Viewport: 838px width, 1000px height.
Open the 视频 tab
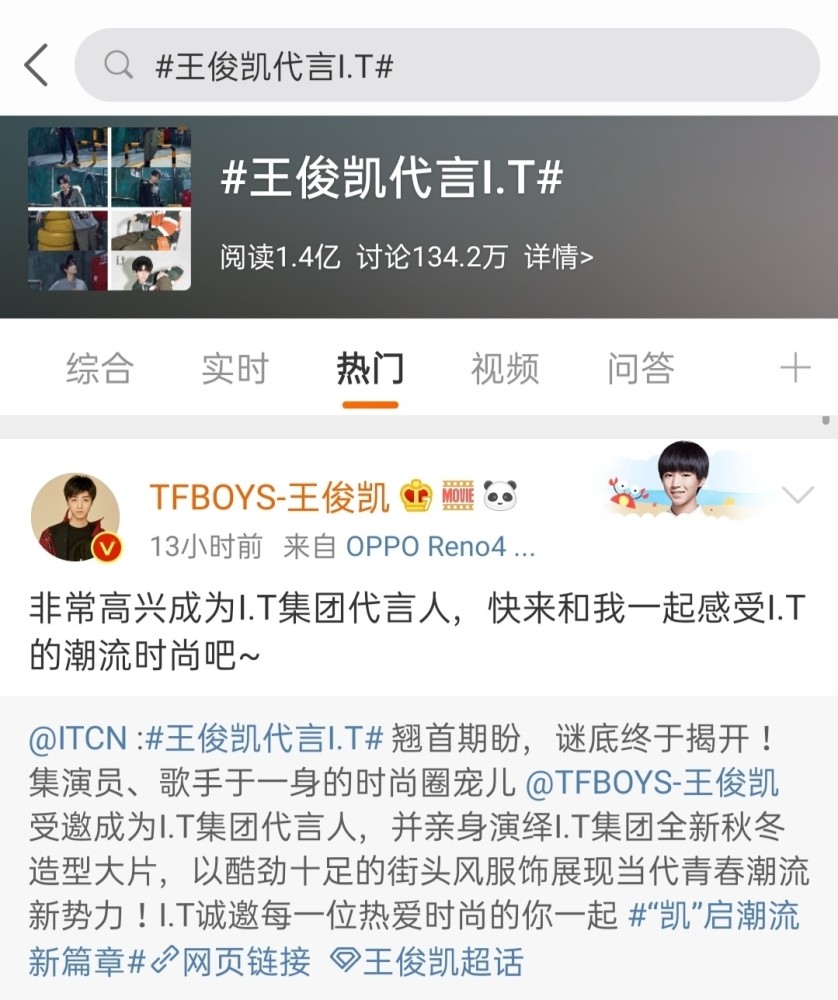coord(505,368)
